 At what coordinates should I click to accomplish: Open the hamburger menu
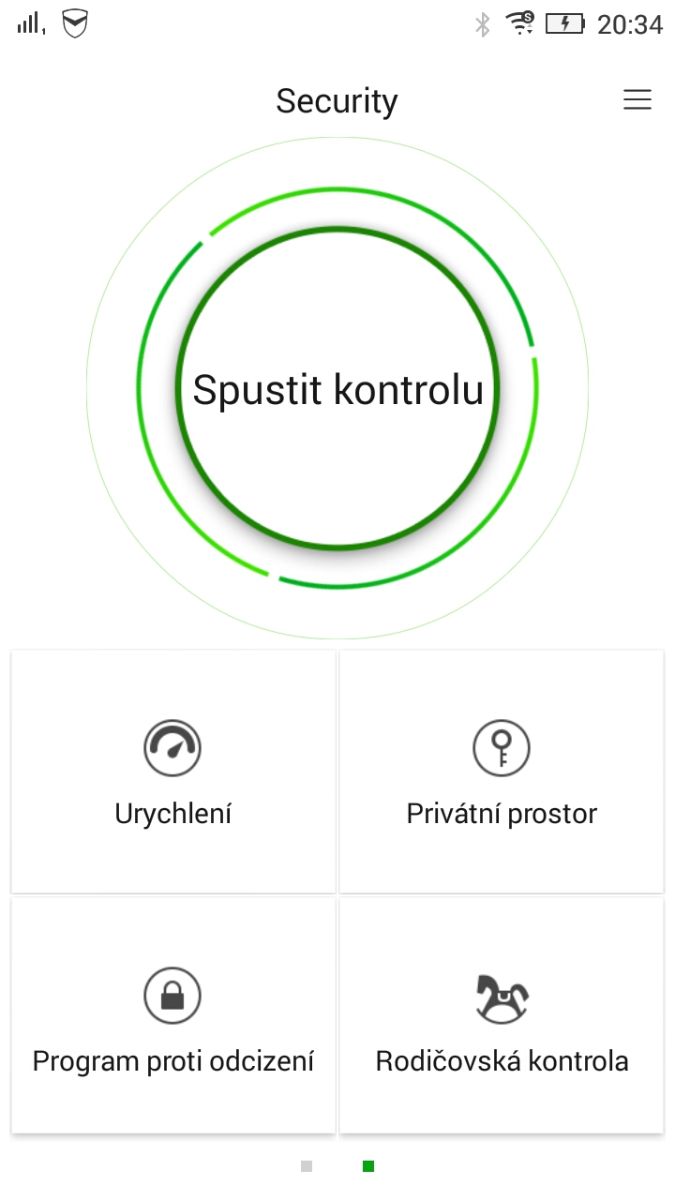[637, 100]
